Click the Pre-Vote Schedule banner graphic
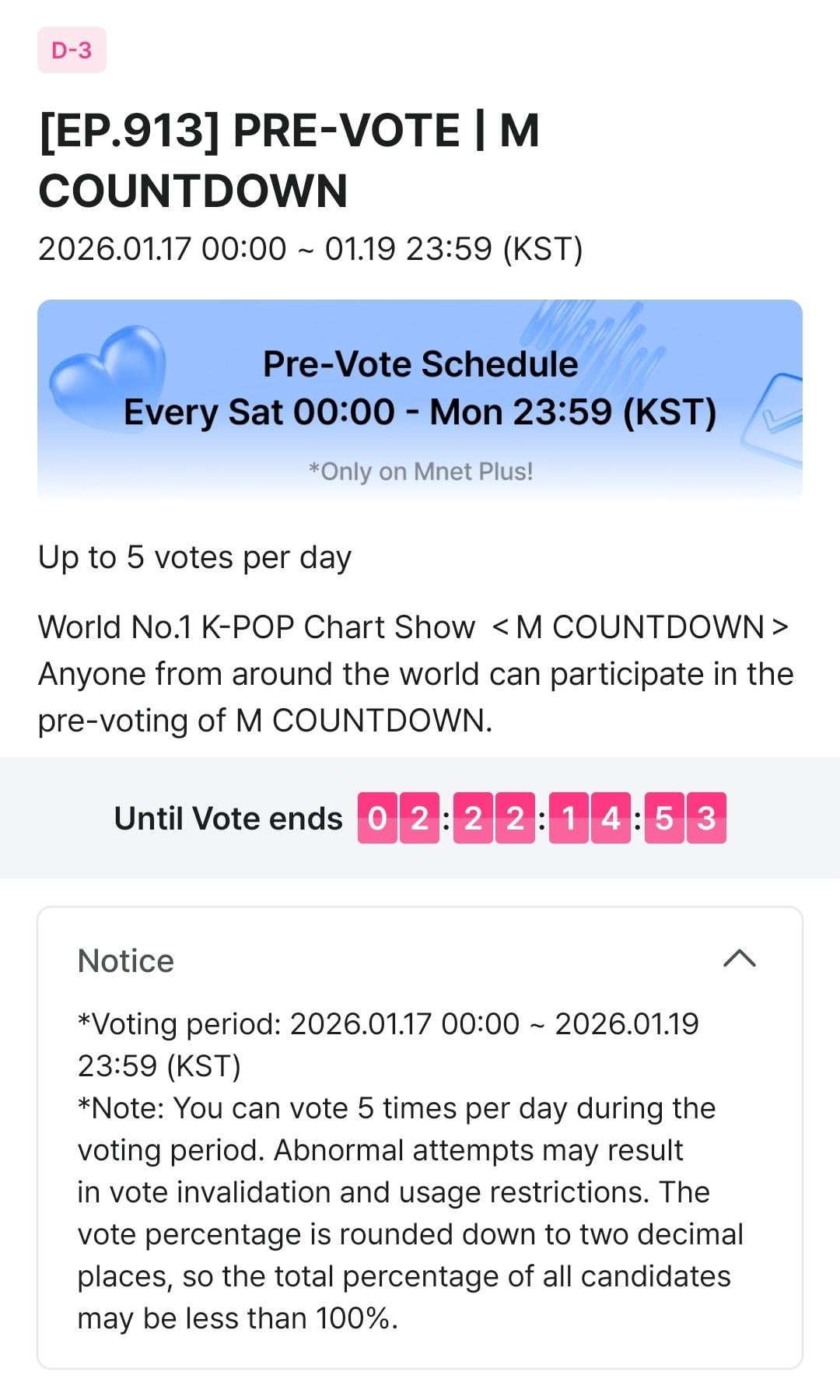 (x=420, y=398)
